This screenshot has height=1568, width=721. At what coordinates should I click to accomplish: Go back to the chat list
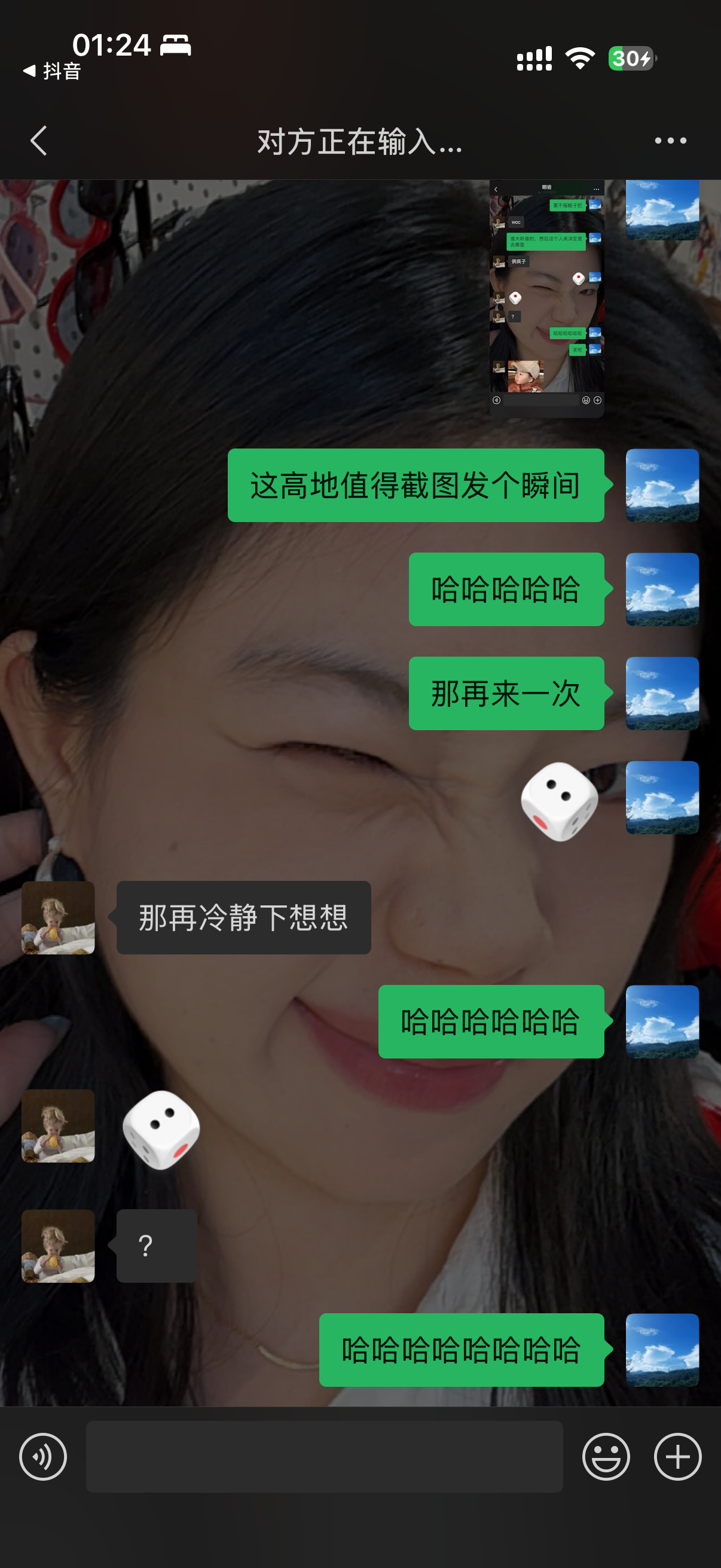pos(39,141)
